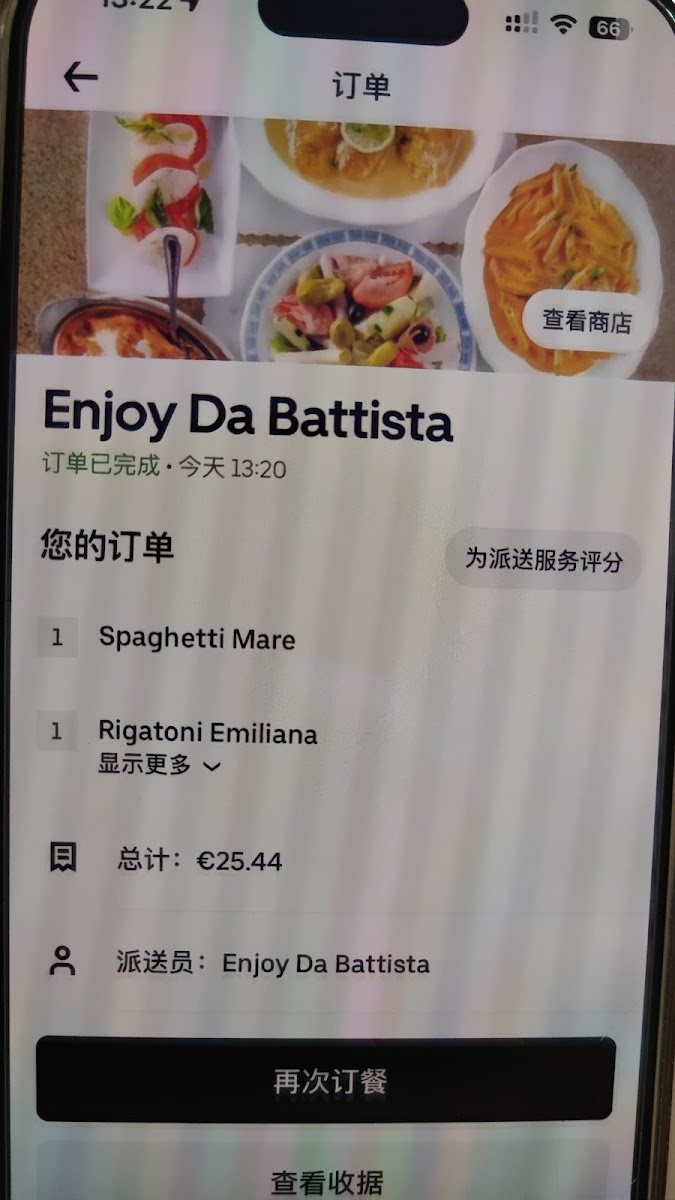Go back using the arrow icon
Viewport: 675px width, 1200px height.
point(81,78)
